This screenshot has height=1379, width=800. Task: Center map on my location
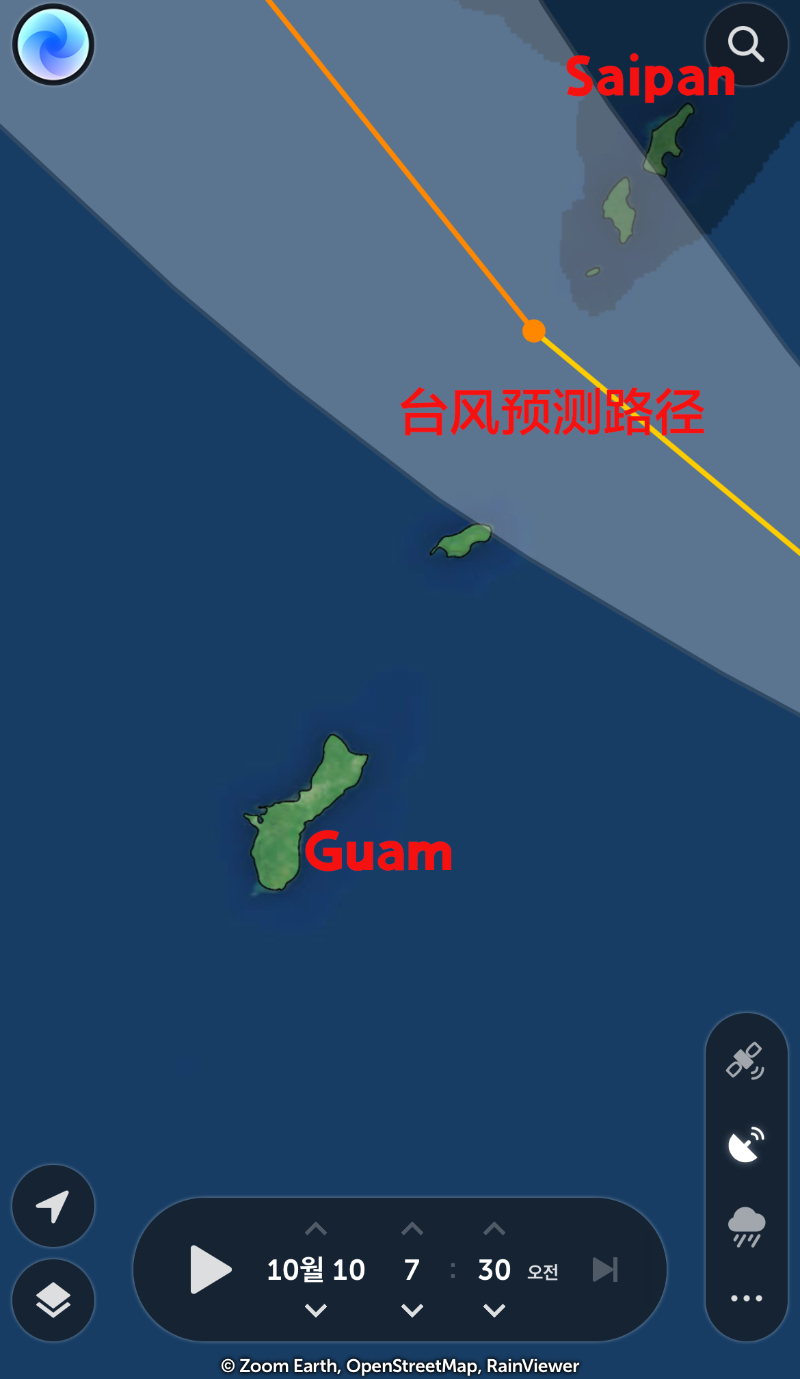[x=53, y=1206]
